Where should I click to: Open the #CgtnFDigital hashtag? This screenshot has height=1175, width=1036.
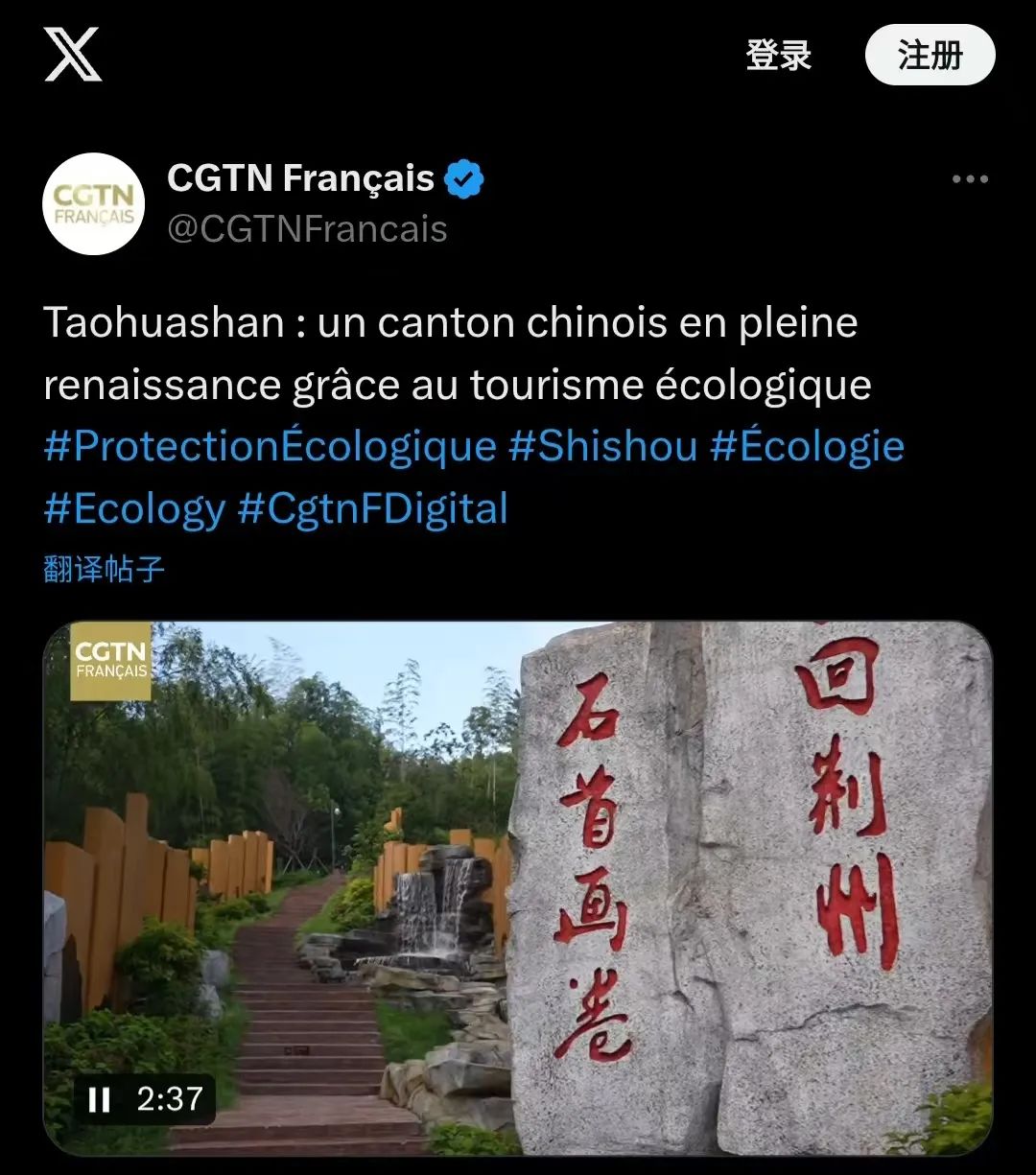coord(372,508)
